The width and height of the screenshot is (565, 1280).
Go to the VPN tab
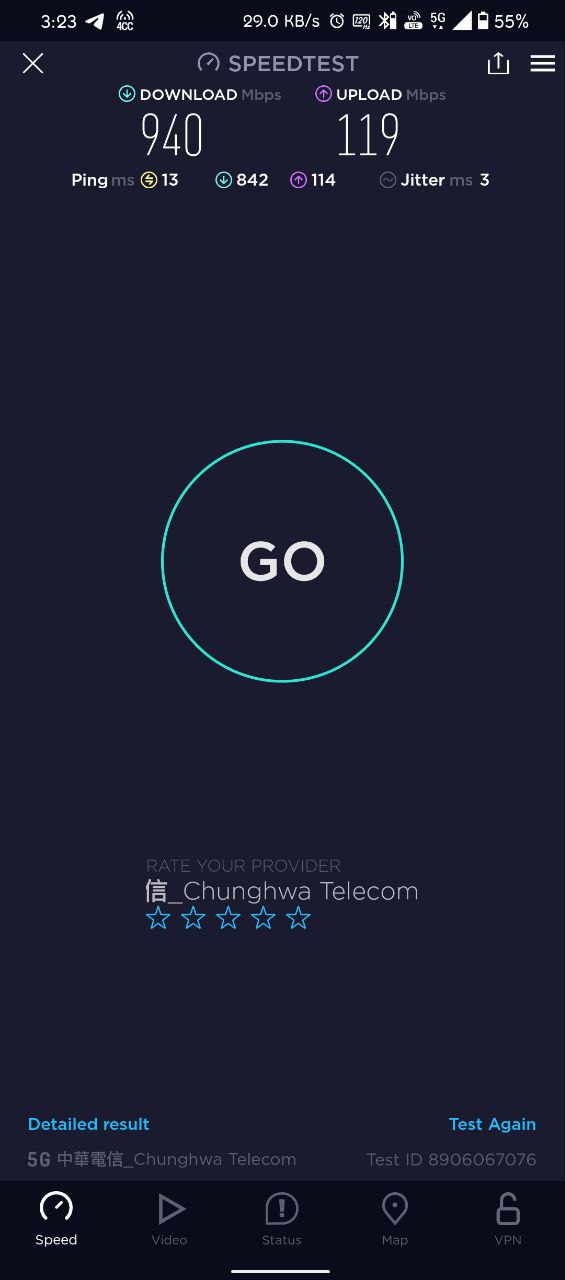coord(508,1219)
